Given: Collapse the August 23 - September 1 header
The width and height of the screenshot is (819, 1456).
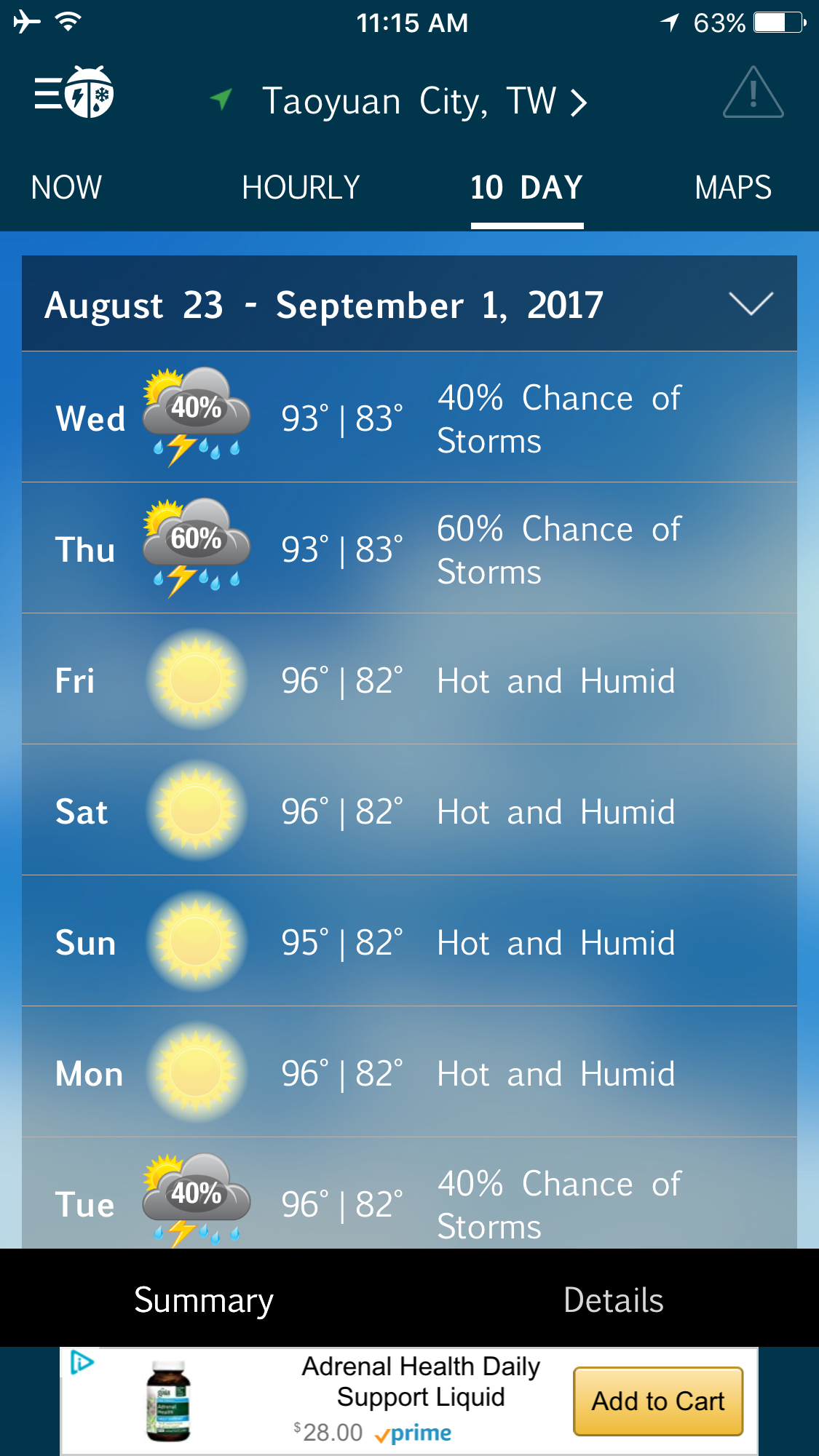Looking at the screenshot, I should pyautogui.click(x=751, y=304).
